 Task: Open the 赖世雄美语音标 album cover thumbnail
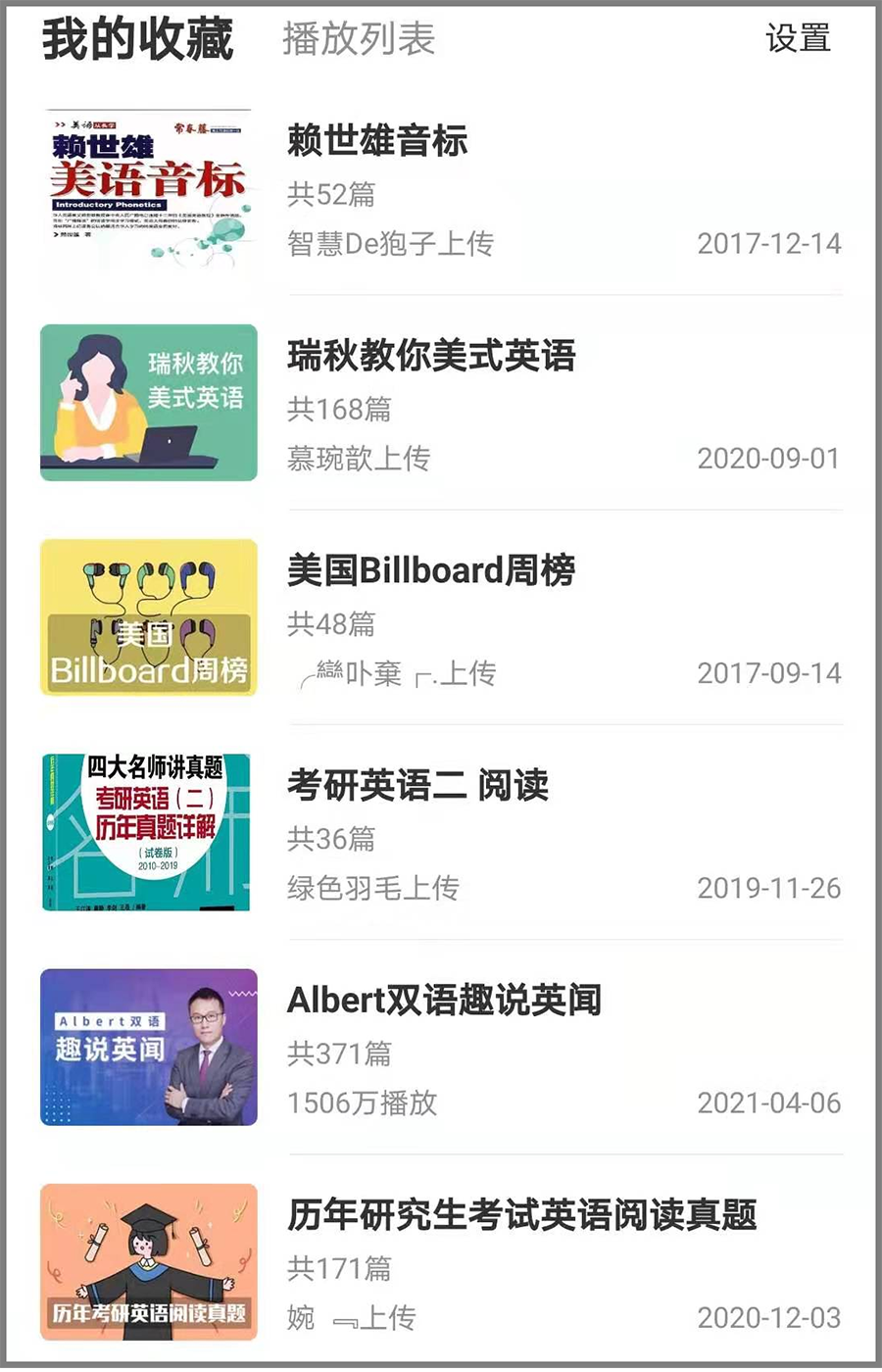tap(148, 188)
